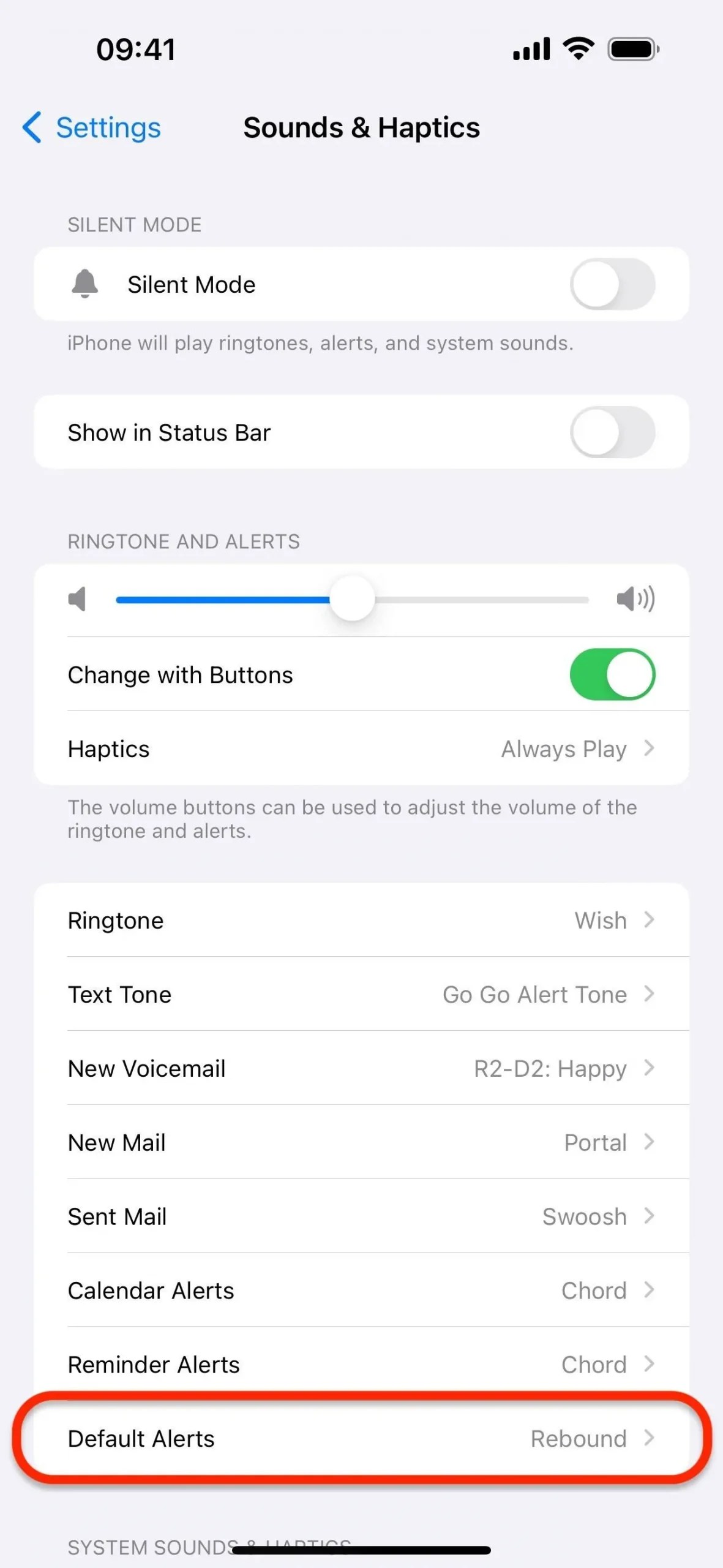Open the circled Default Alerts Rebound option
The image size is (723, 1568).
[x=361, y=1439]
